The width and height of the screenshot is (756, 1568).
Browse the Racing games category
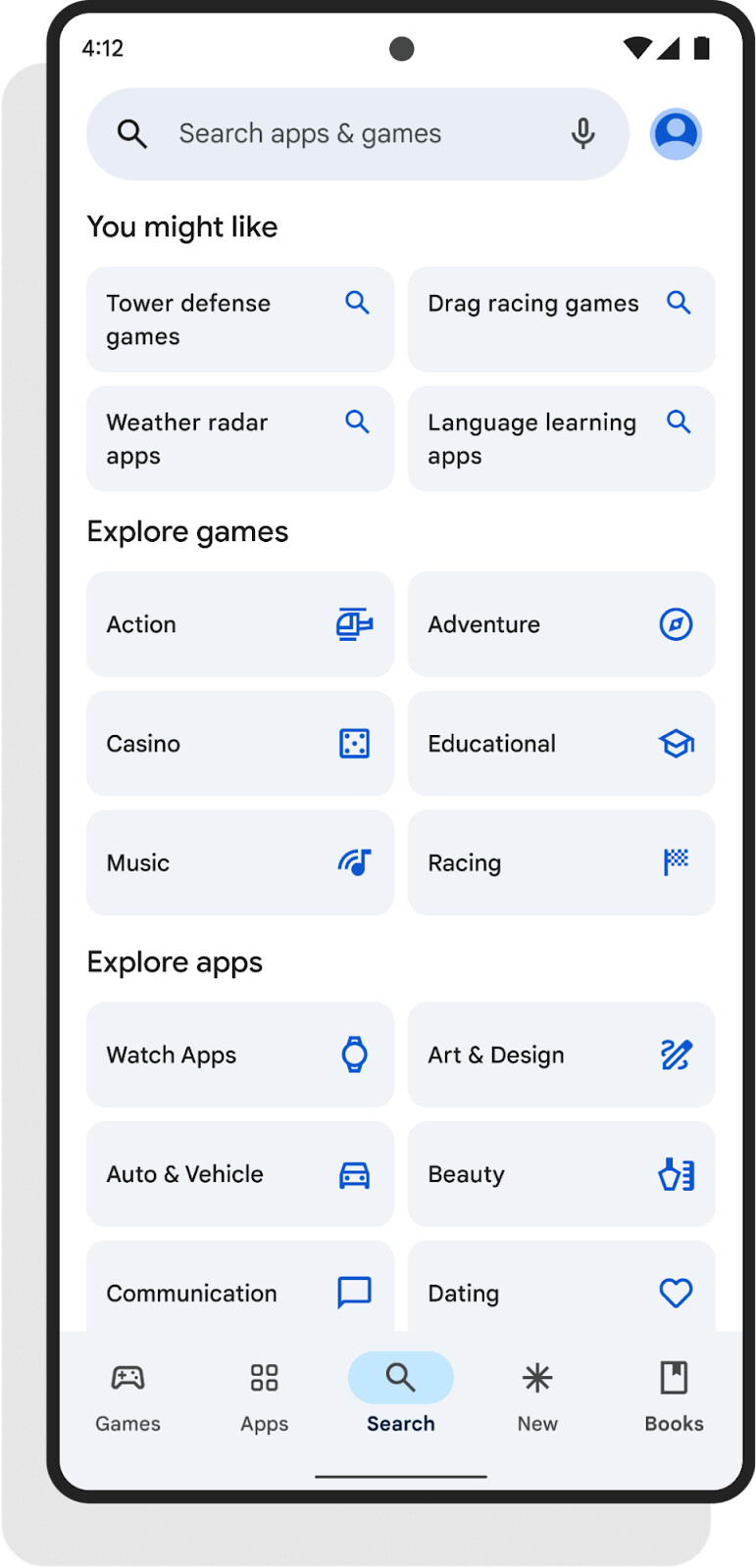pyautogui.click(x=561, y=863)
